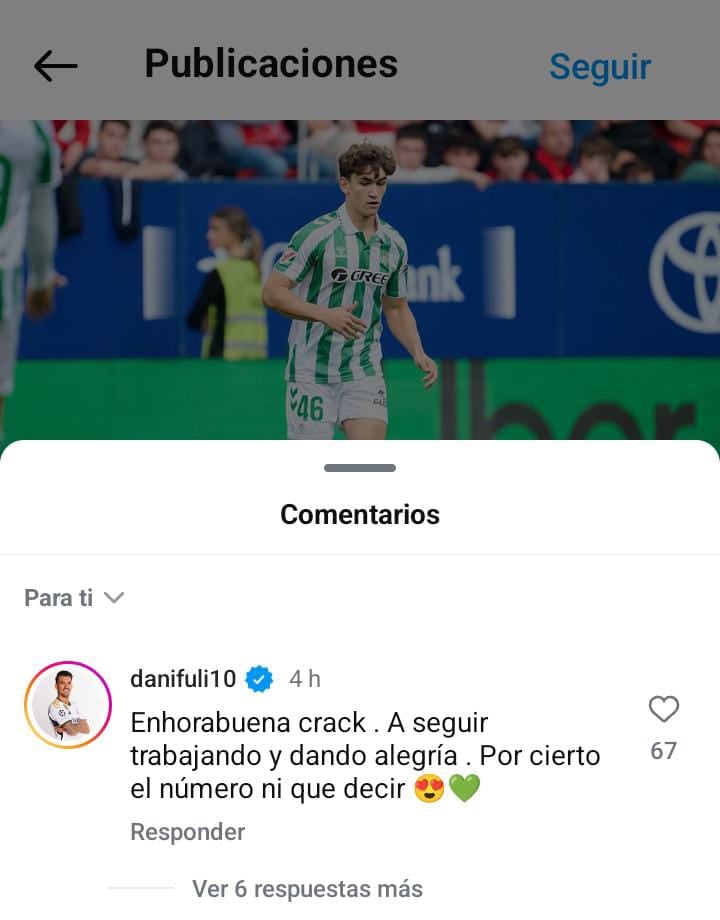This screenshot has width=720, height=920.
Task: Open the danifuli10 username link
Action: pos(183,679)
